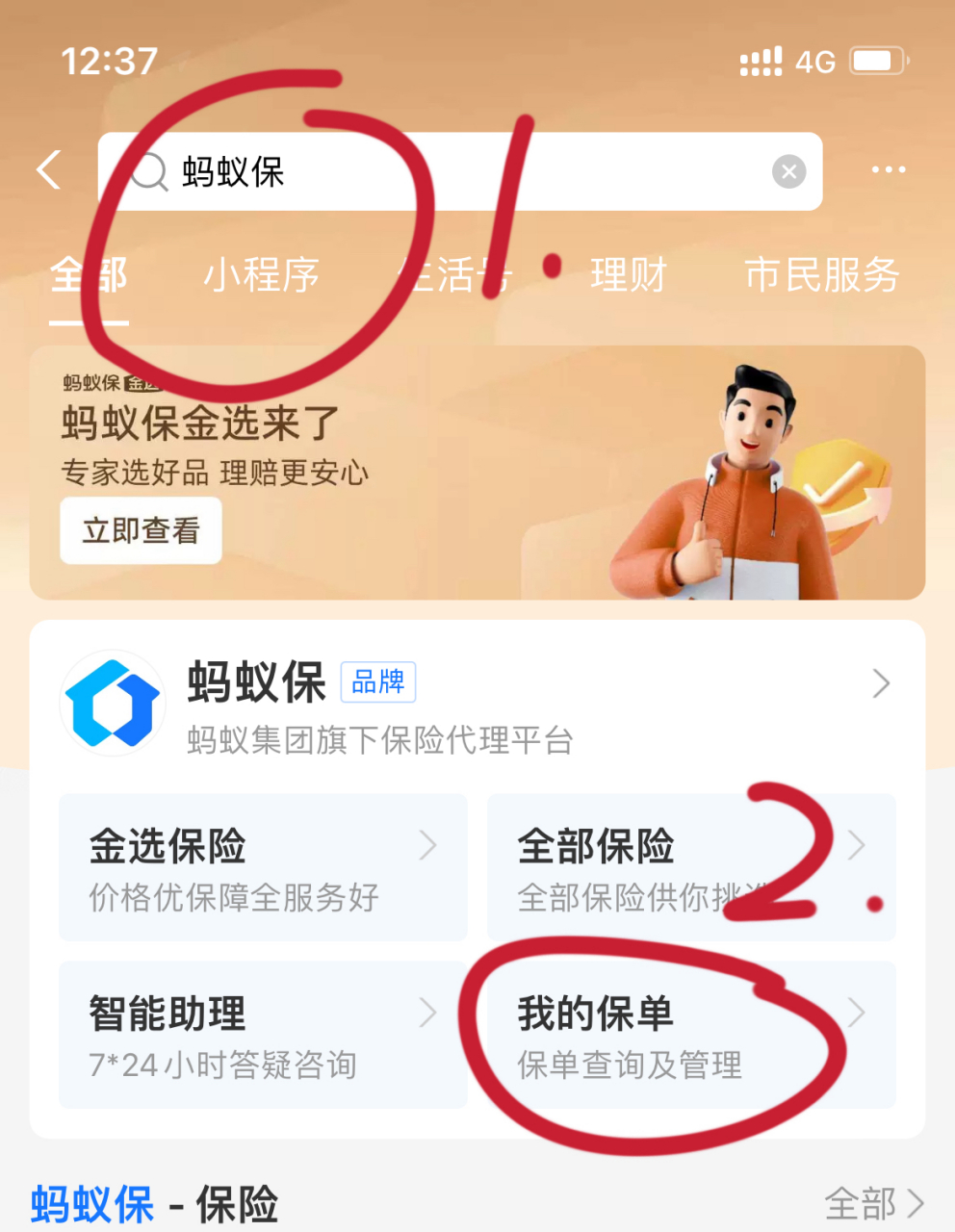955x1232 pixels.
Task: Tap the 4G network indicator
Action: click(816, 61)
